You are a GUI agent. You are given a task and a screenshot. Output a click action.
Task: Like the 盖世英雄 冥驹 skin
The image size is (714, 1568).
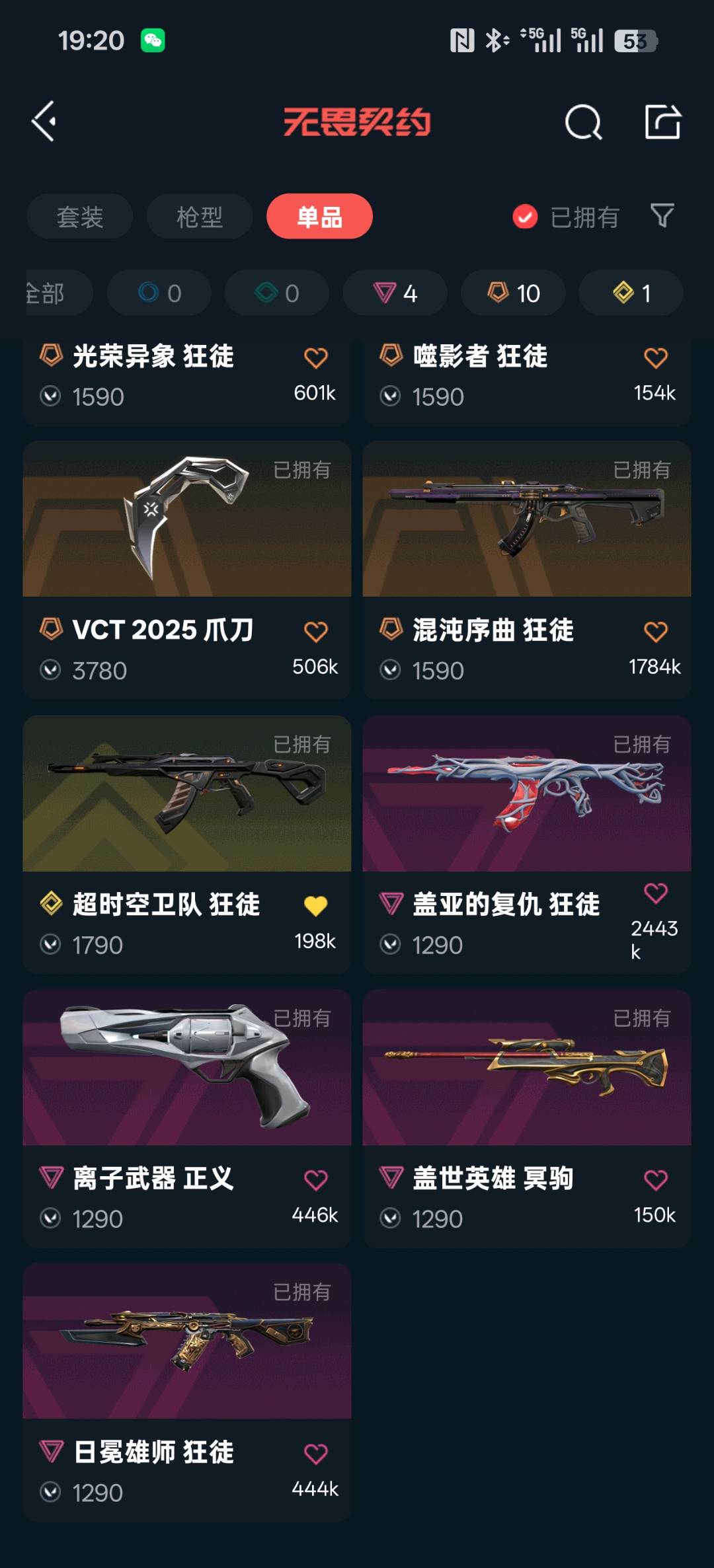click(x=655, y=1179)
